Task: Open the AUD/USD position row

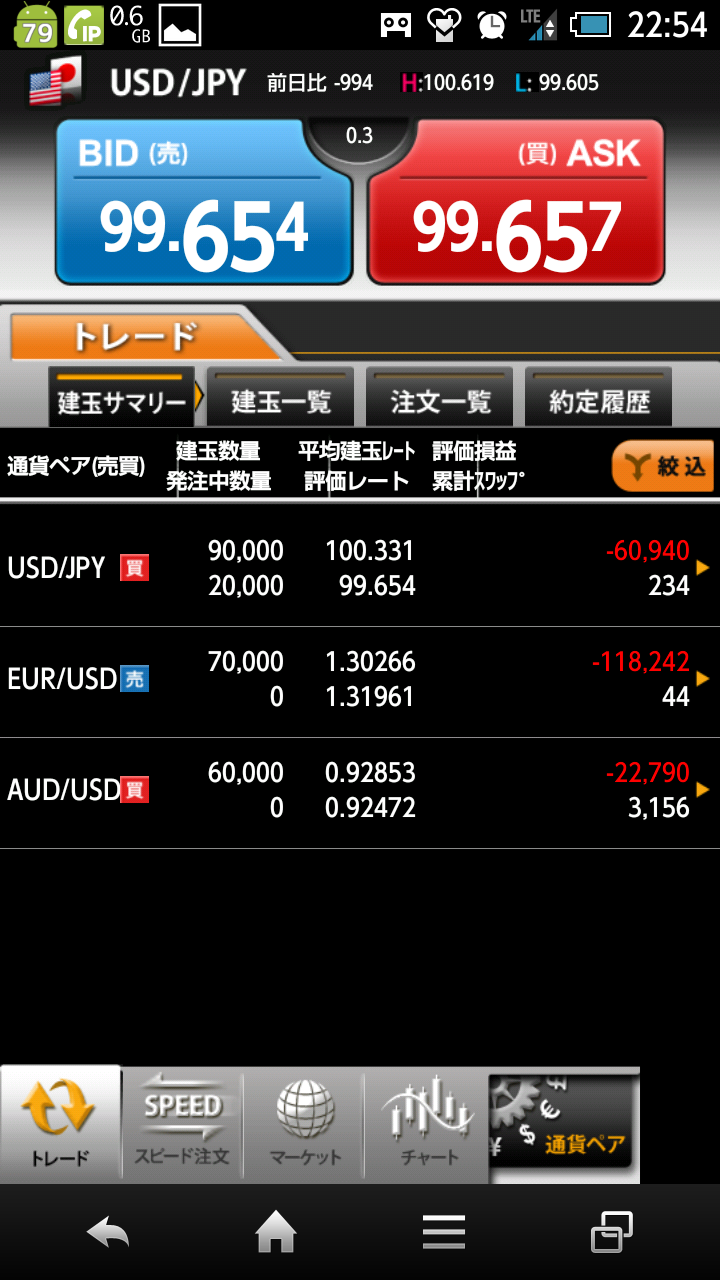Action: tap(360, 791)
